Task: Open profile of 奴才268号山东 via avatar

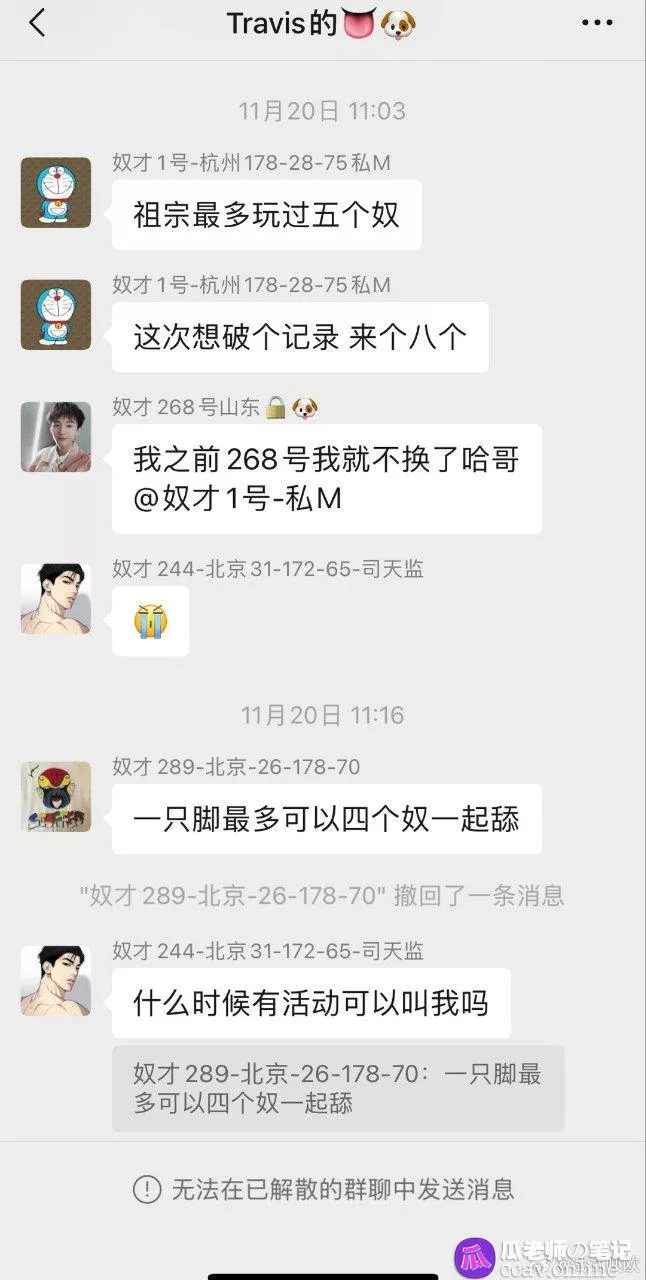Action: click(56, 437)
